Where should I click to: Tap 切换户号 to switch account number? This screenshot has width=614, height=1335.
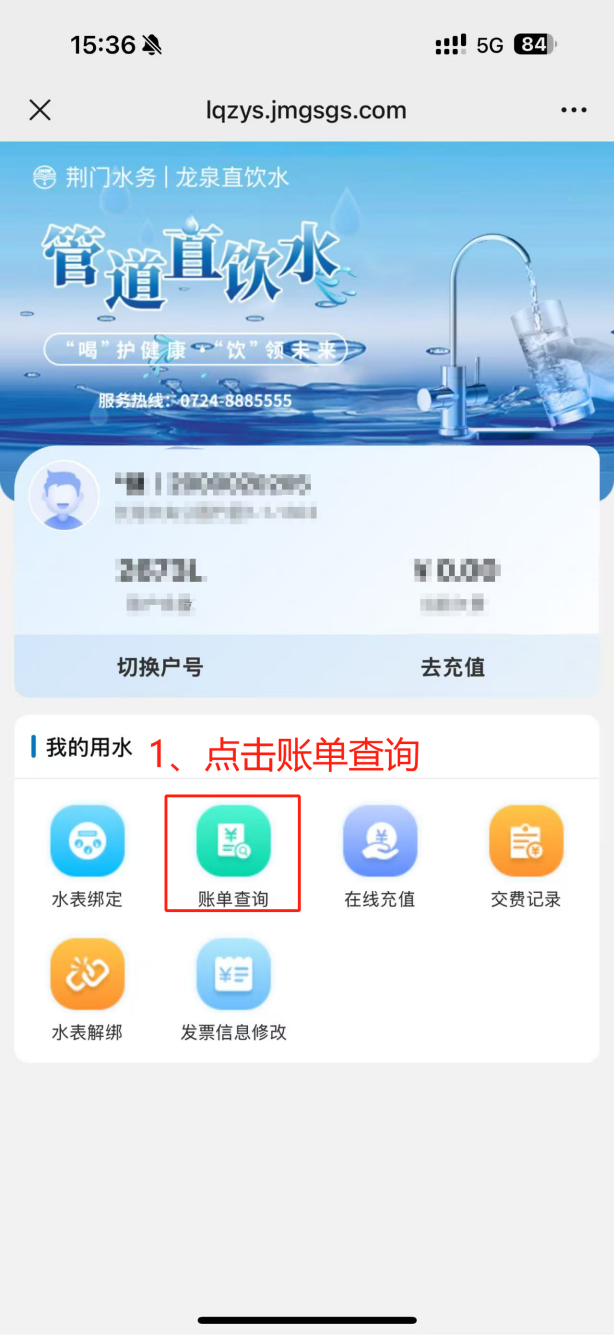click(160, 667)
